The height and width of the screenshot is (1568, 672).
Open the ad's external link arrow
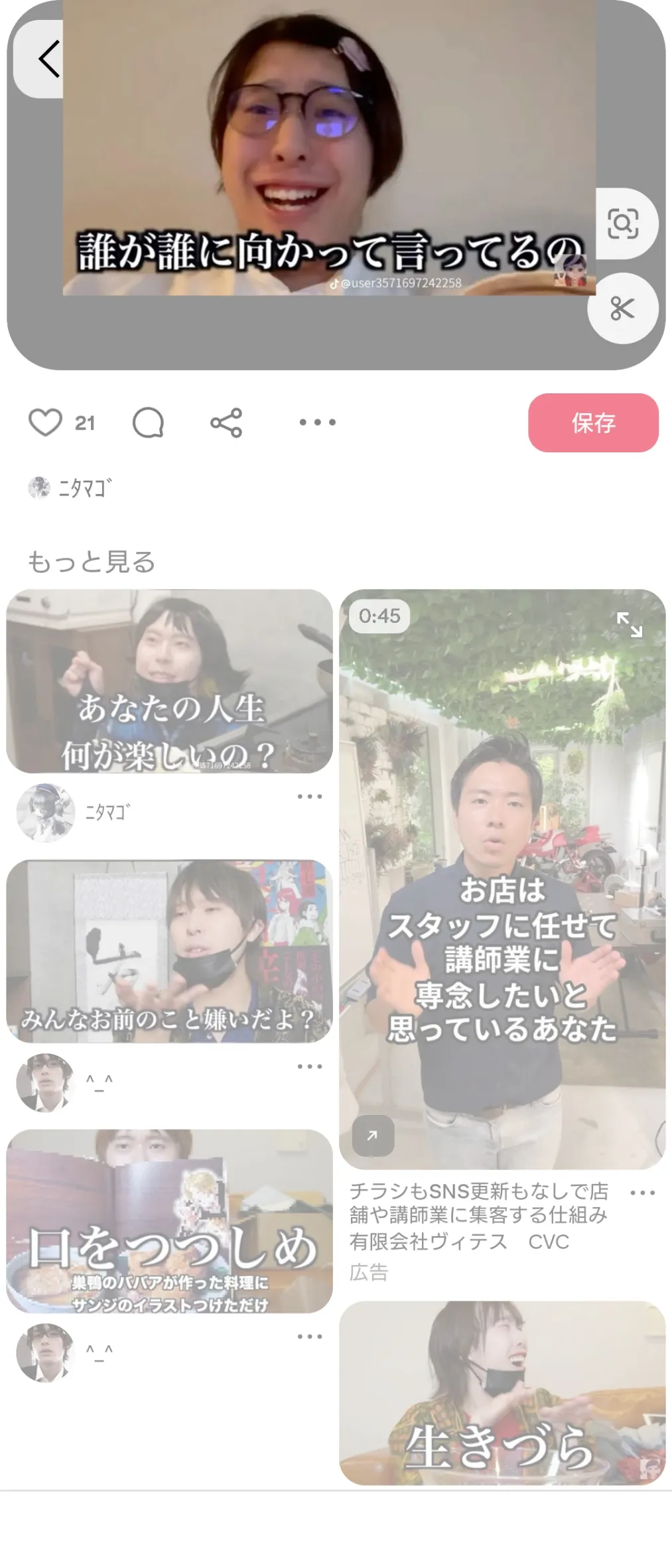[x=373, y=1136]
